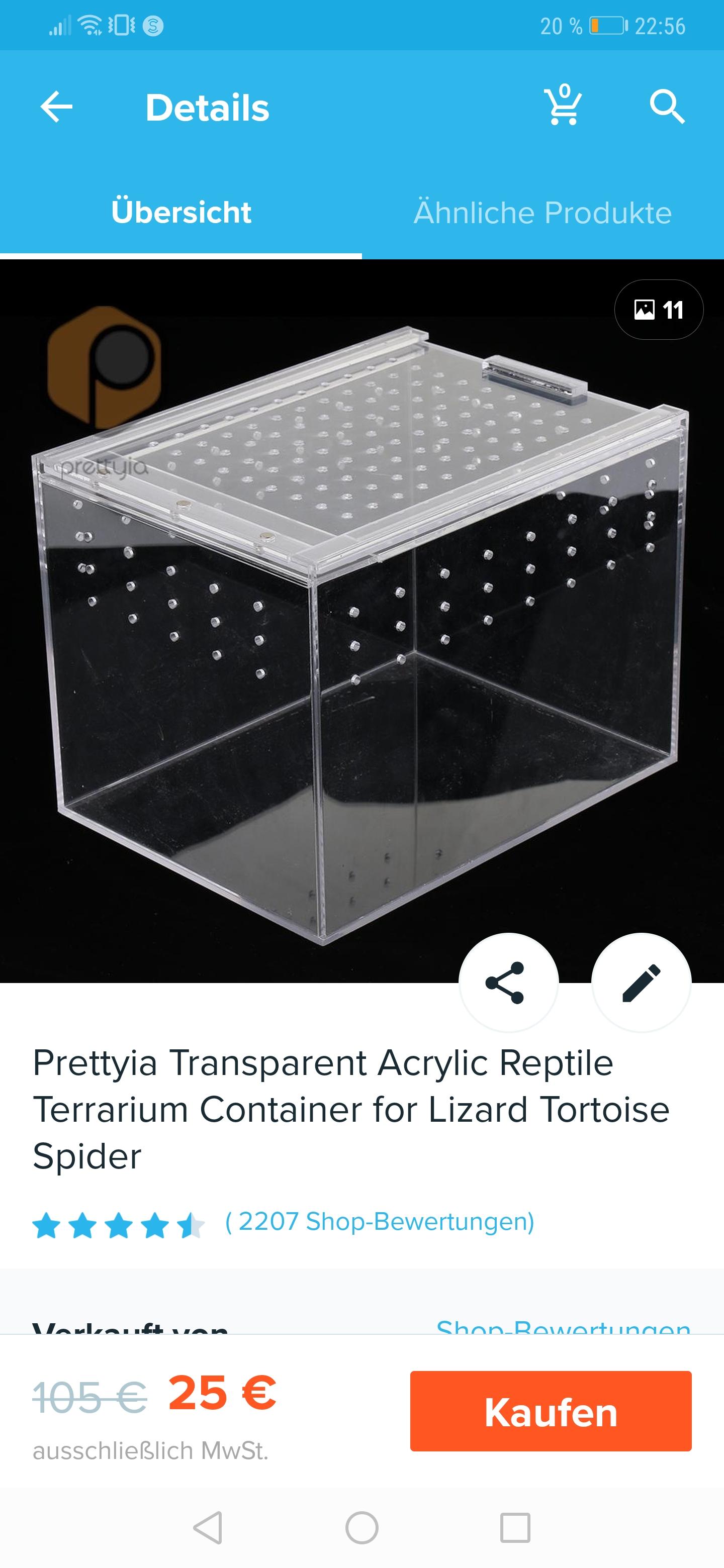Viewport: 724px width, 1568px height.
Task: Switch to the Ähnliche Produkte tab
Action: pos(542,213)
